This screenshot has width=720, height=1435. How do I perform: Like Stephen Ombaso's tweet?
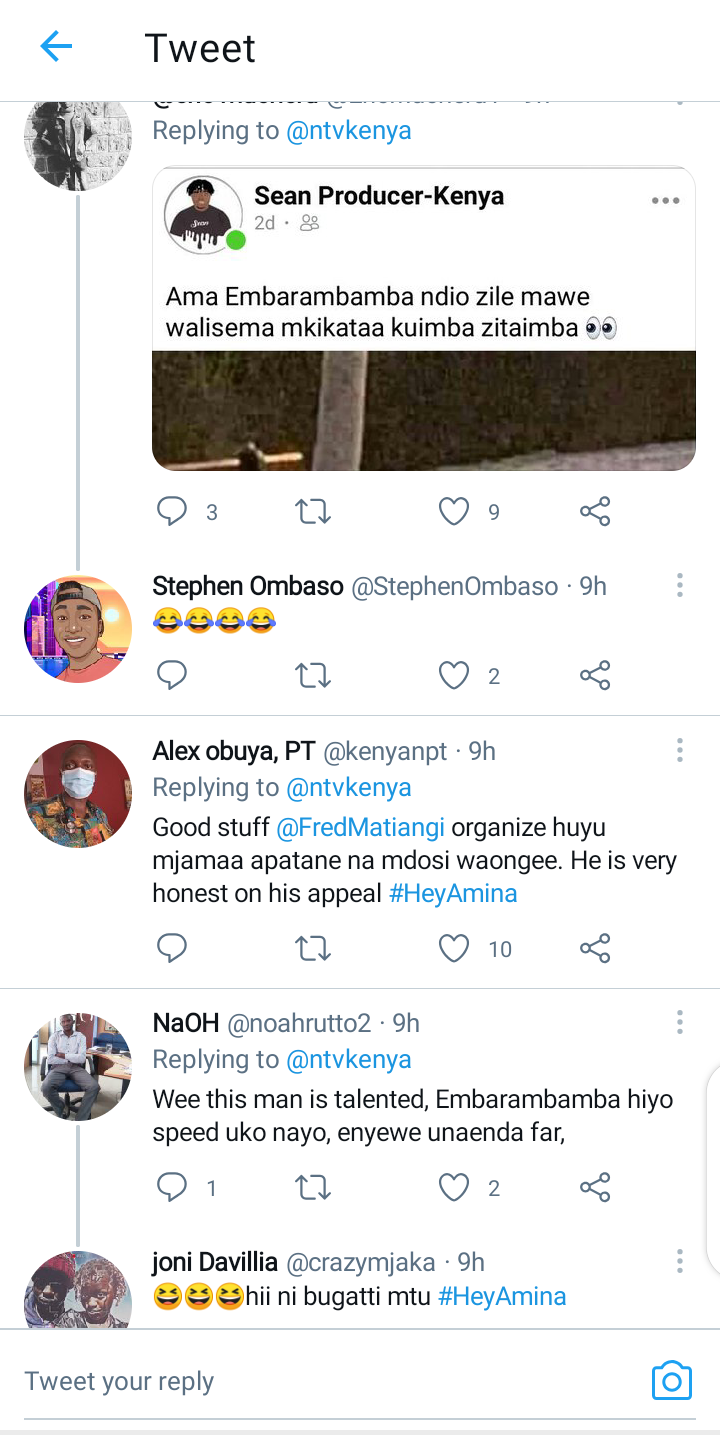454,676
